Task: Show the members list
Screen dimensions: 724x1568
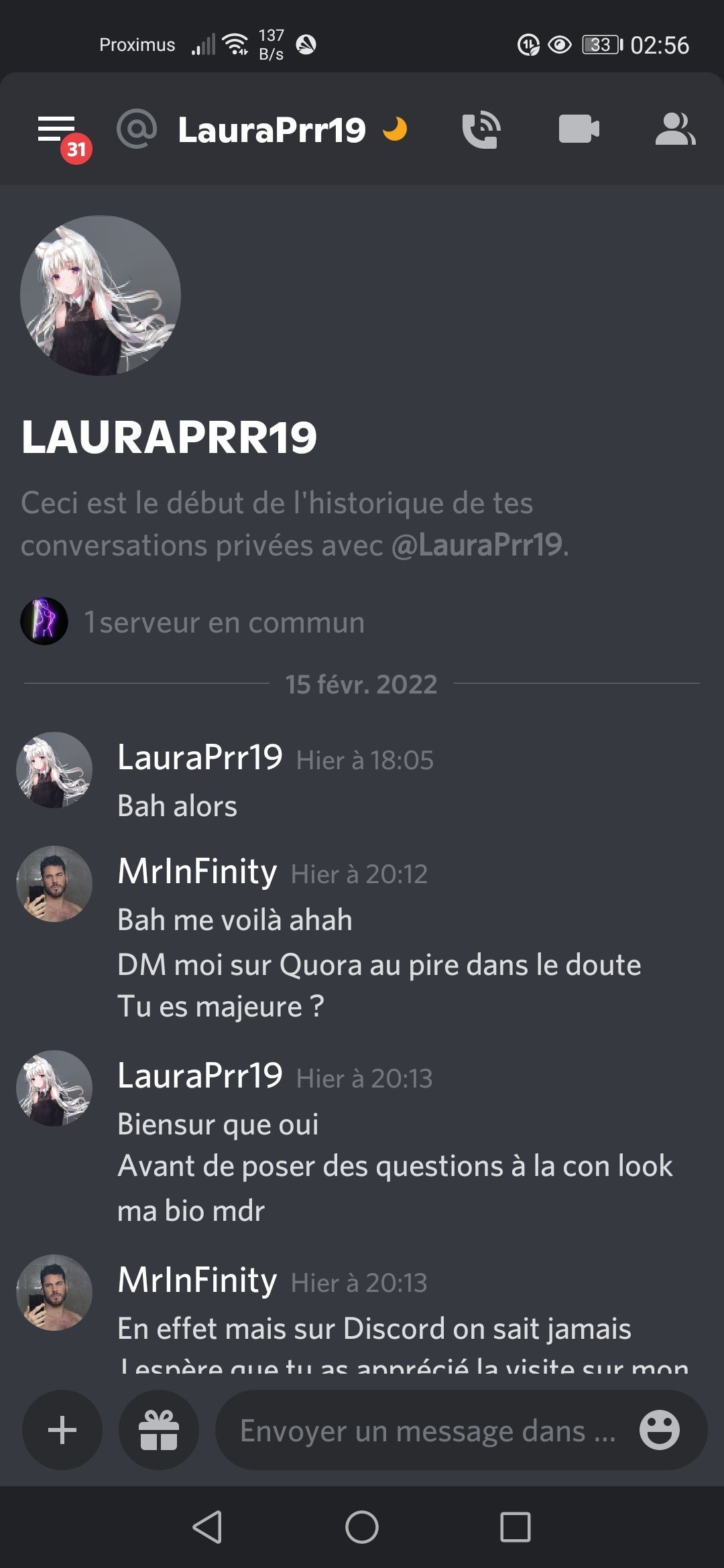Action: click(674, 129)
